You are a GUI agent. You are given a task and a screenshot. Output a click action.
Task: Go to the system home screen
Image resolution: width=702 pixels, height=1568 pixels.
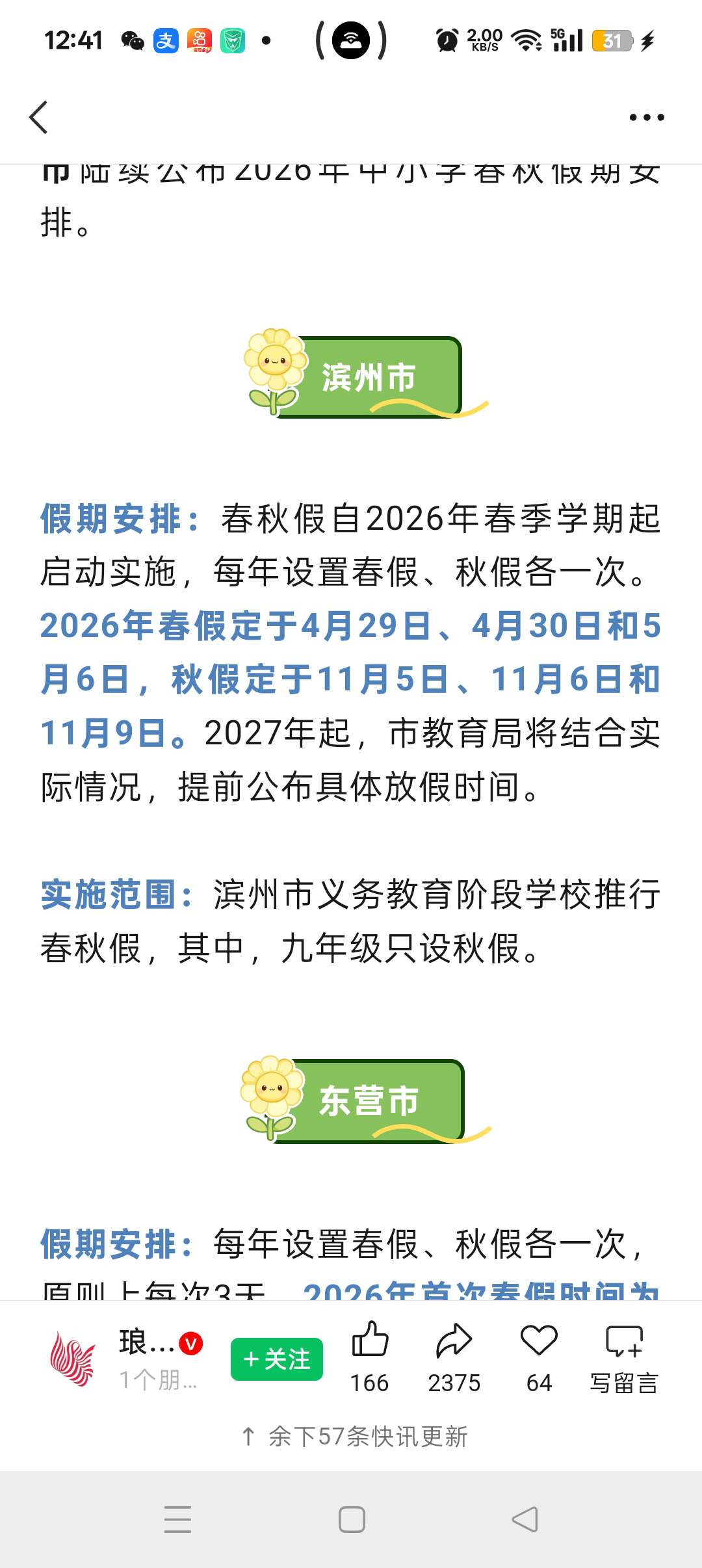click(x=352, y=1520)
